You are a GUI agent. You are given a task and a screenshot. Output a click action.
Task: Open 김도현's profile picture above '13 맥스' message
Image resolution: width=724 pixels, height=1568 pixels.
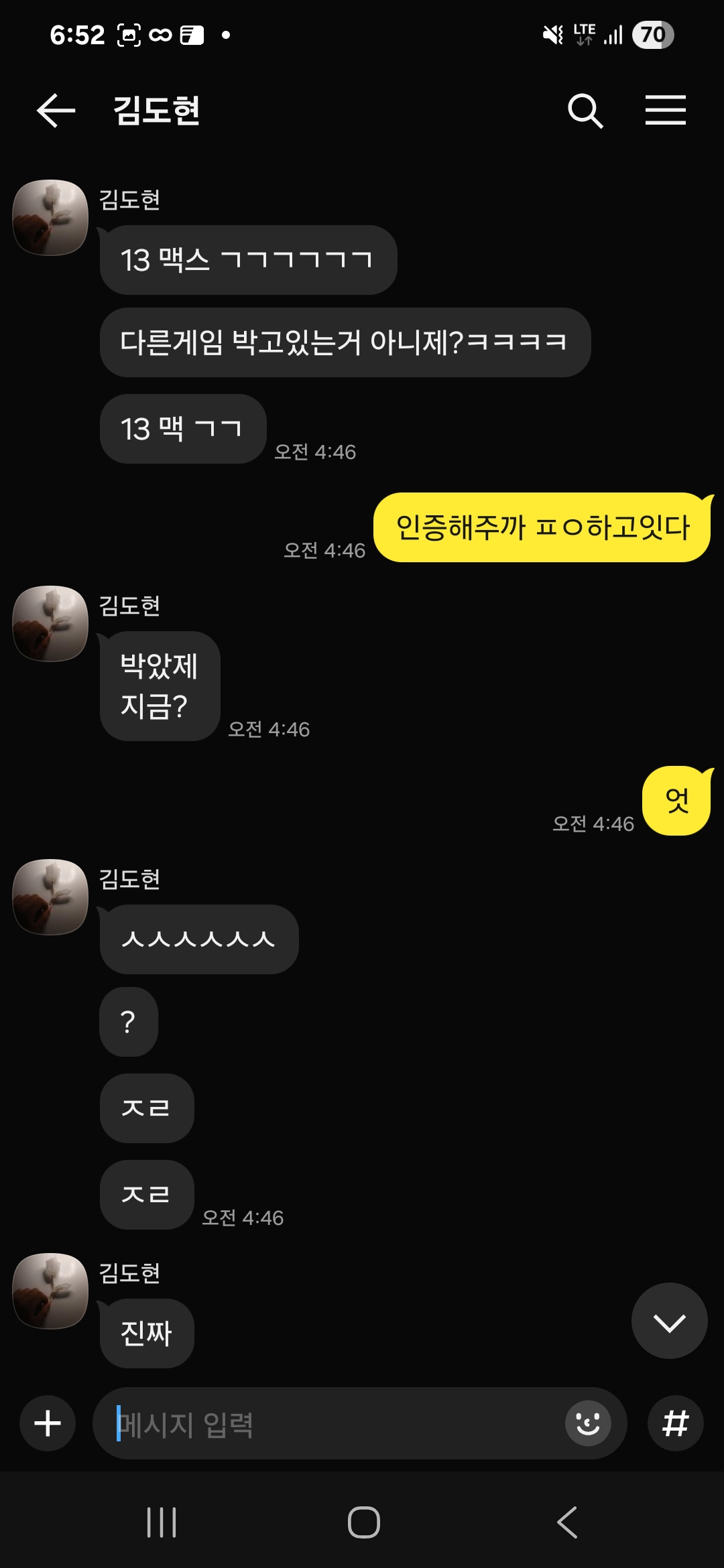pyautogui.click(x=51, y=217)
